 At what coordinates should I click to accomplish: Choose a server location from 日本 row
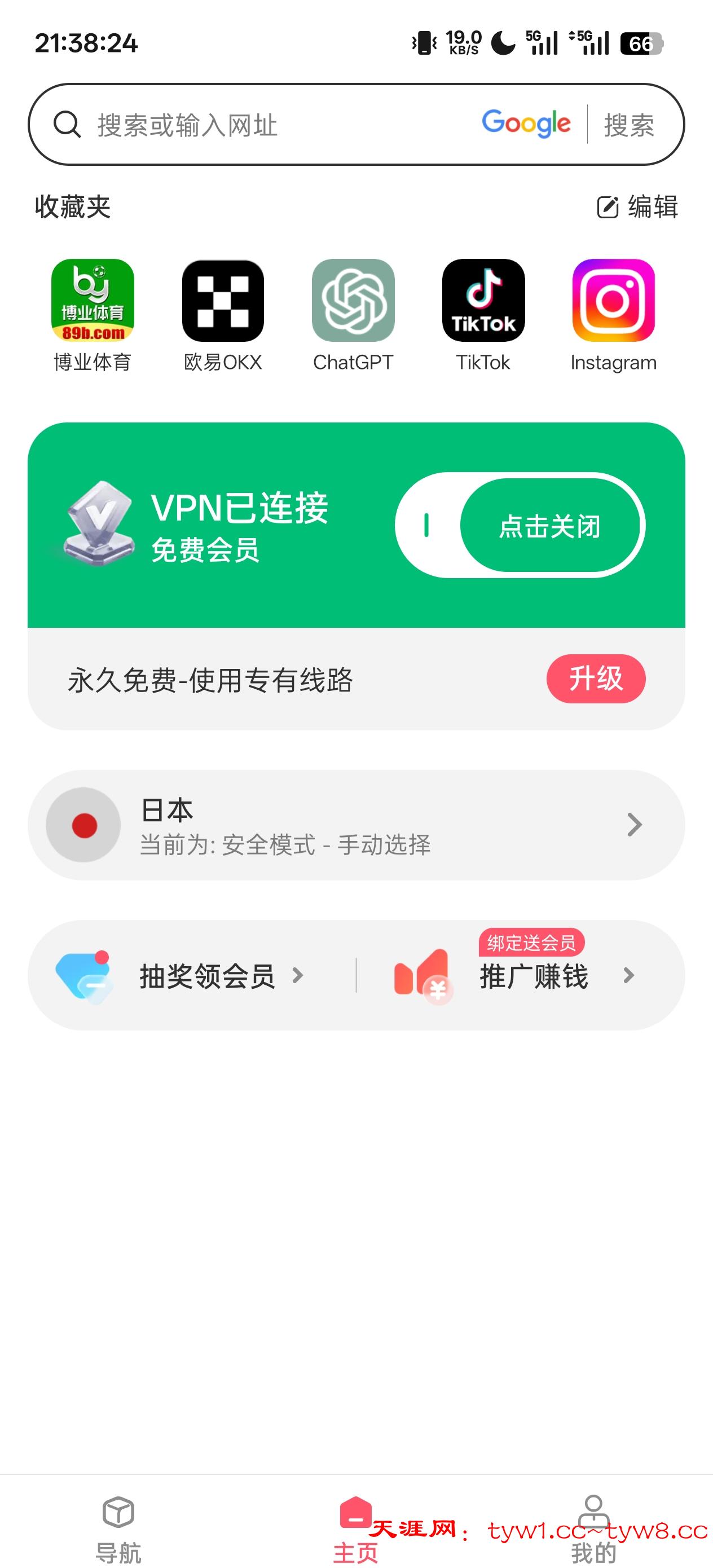tap(356, 825)
